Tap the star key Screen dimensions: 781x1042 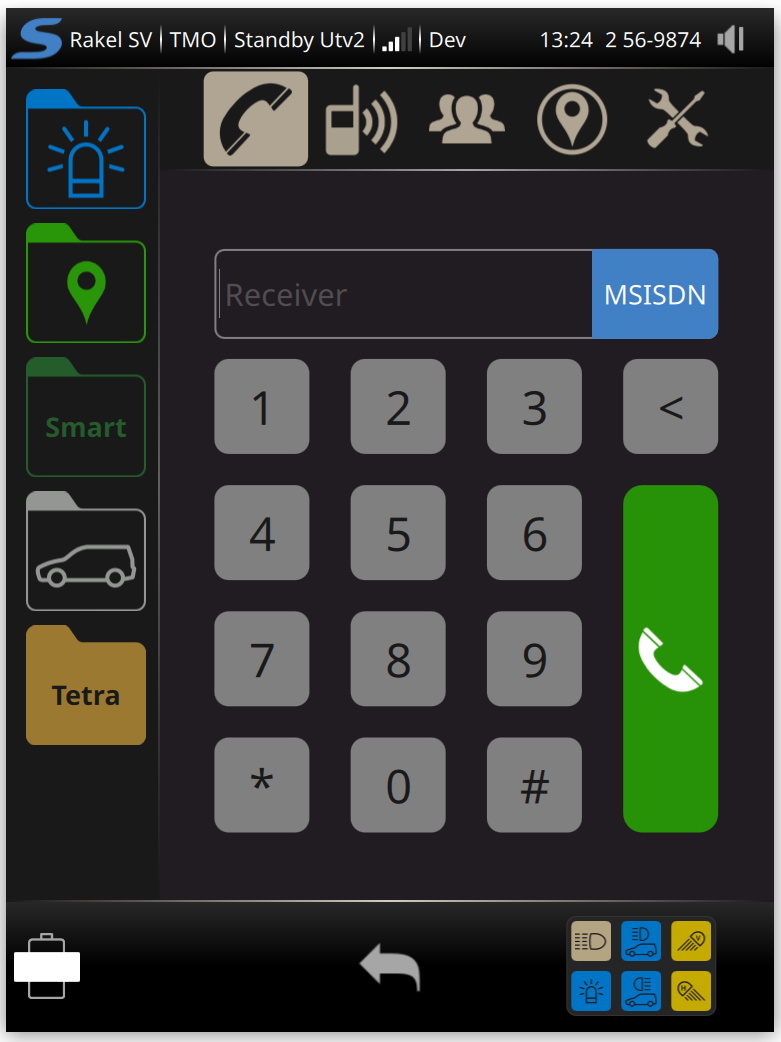(262, 785)
